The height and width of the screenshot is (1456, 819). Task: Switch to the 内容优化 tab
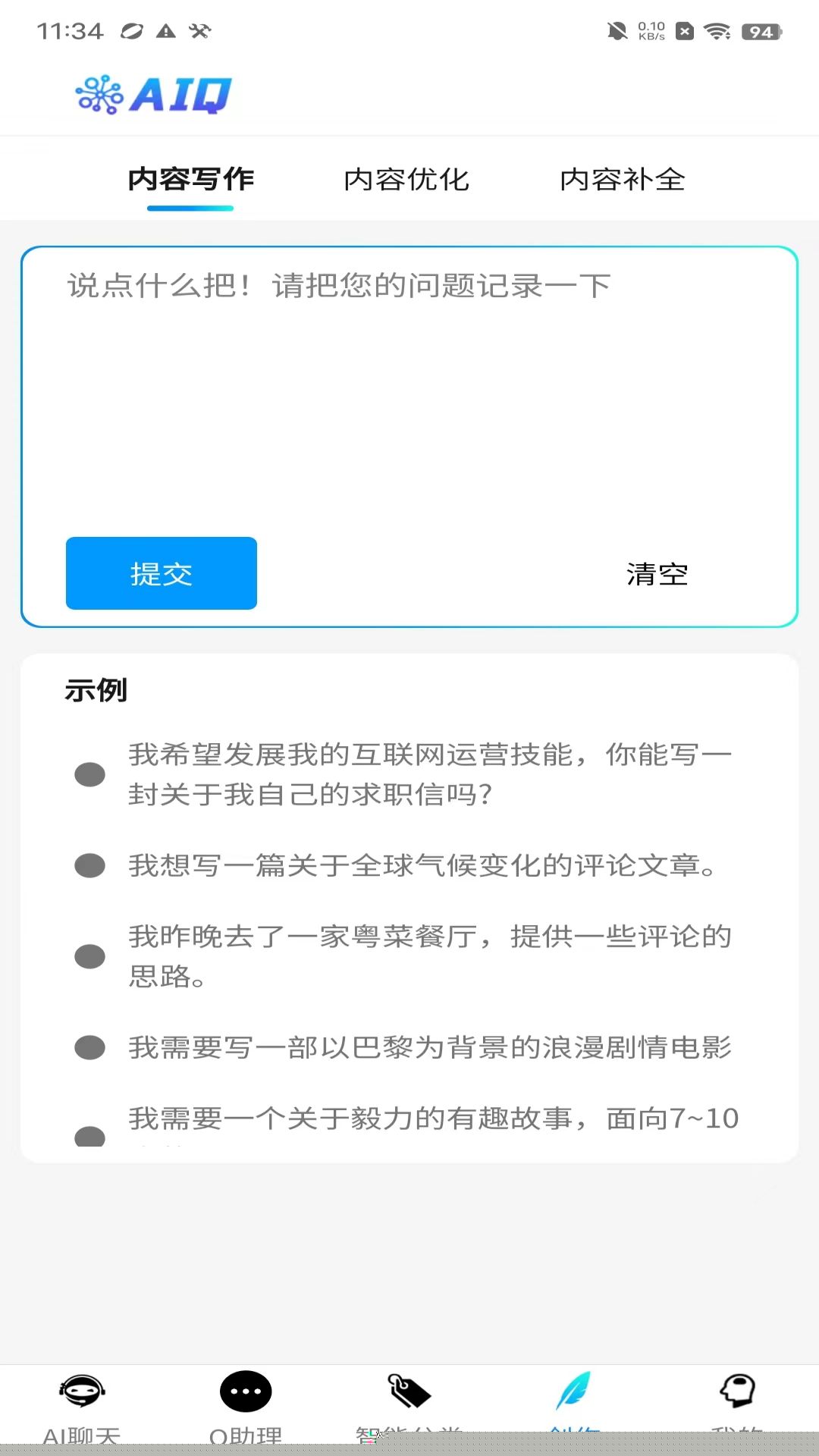(x=406, y=180)
